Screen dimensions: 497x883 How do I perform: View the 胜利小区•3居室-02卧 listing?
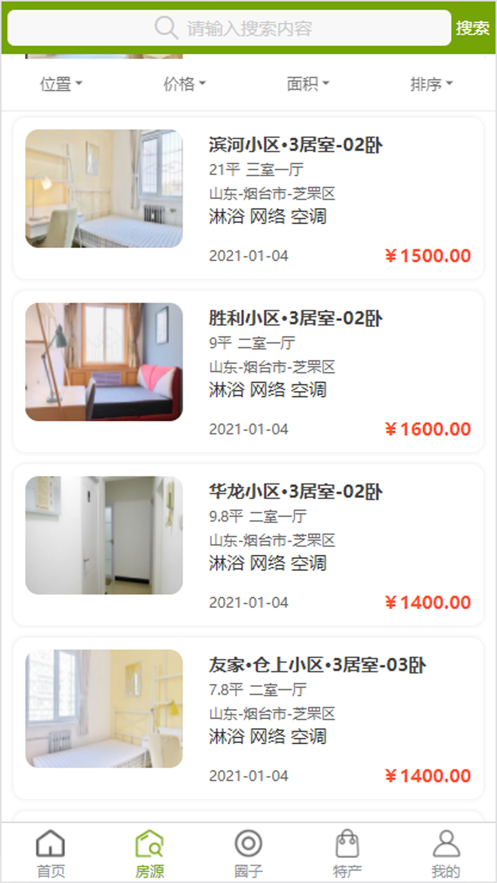[248, 372]
